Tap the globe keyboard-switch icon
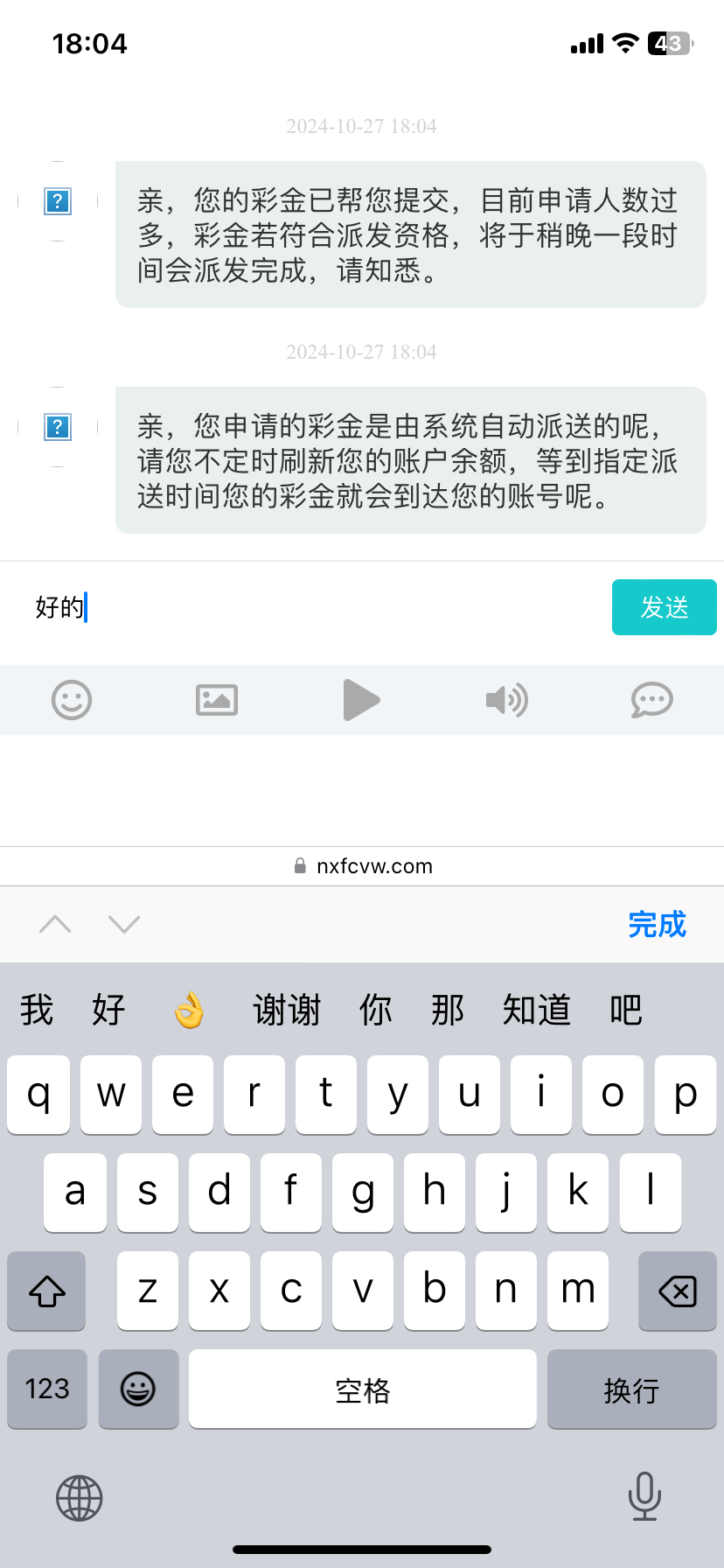This screenshot has height=1568, width=724. [x=79, y=1498]
